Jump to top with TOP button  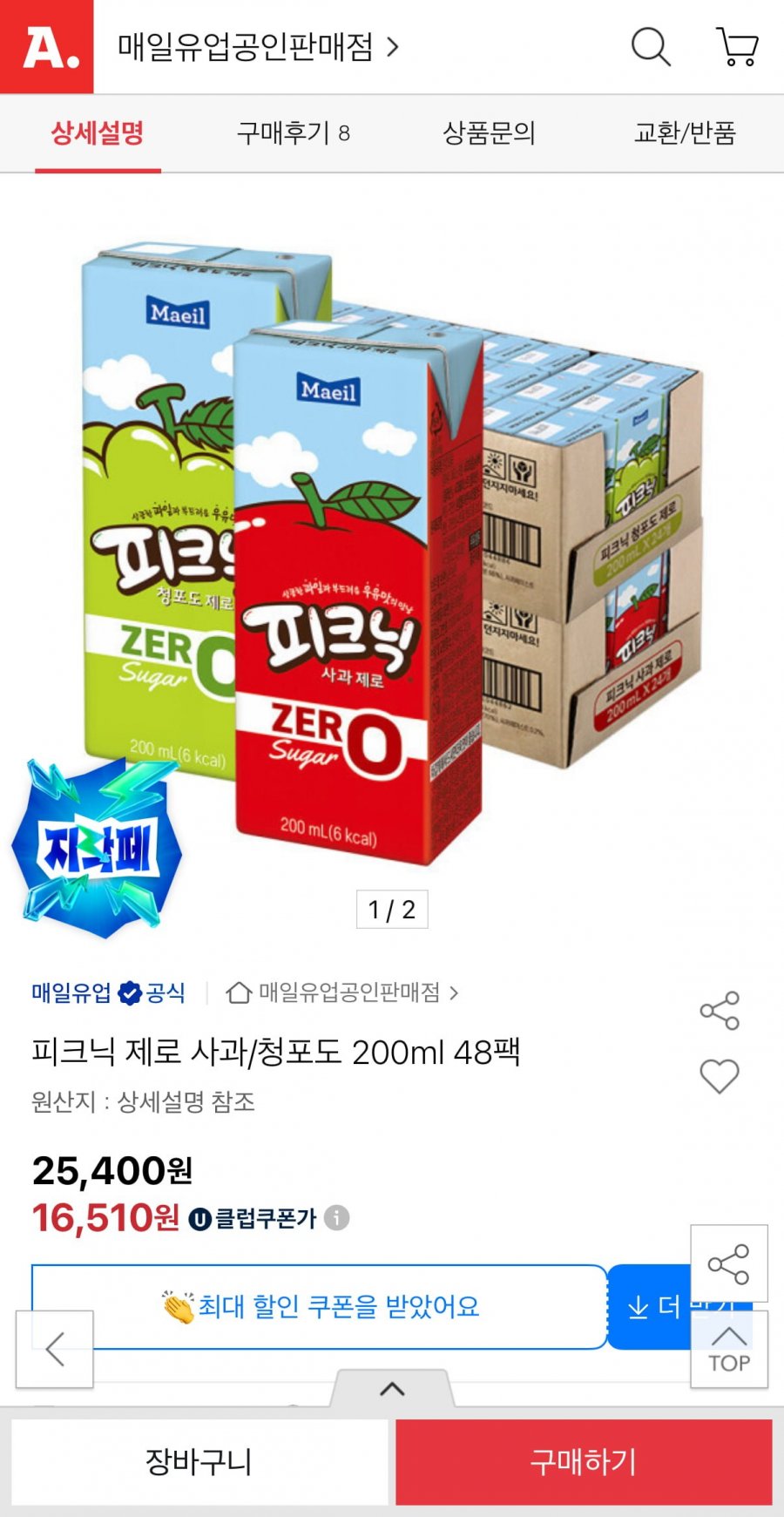point(729,1350)
